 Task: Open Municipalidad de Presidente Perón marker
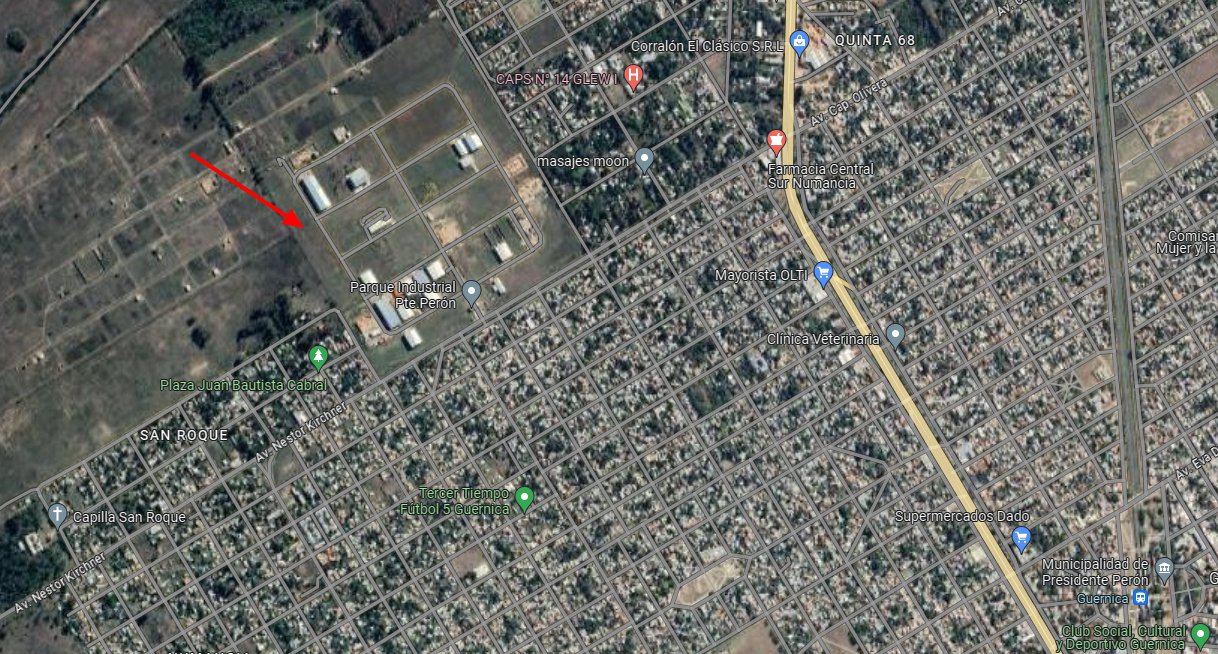1164,570
